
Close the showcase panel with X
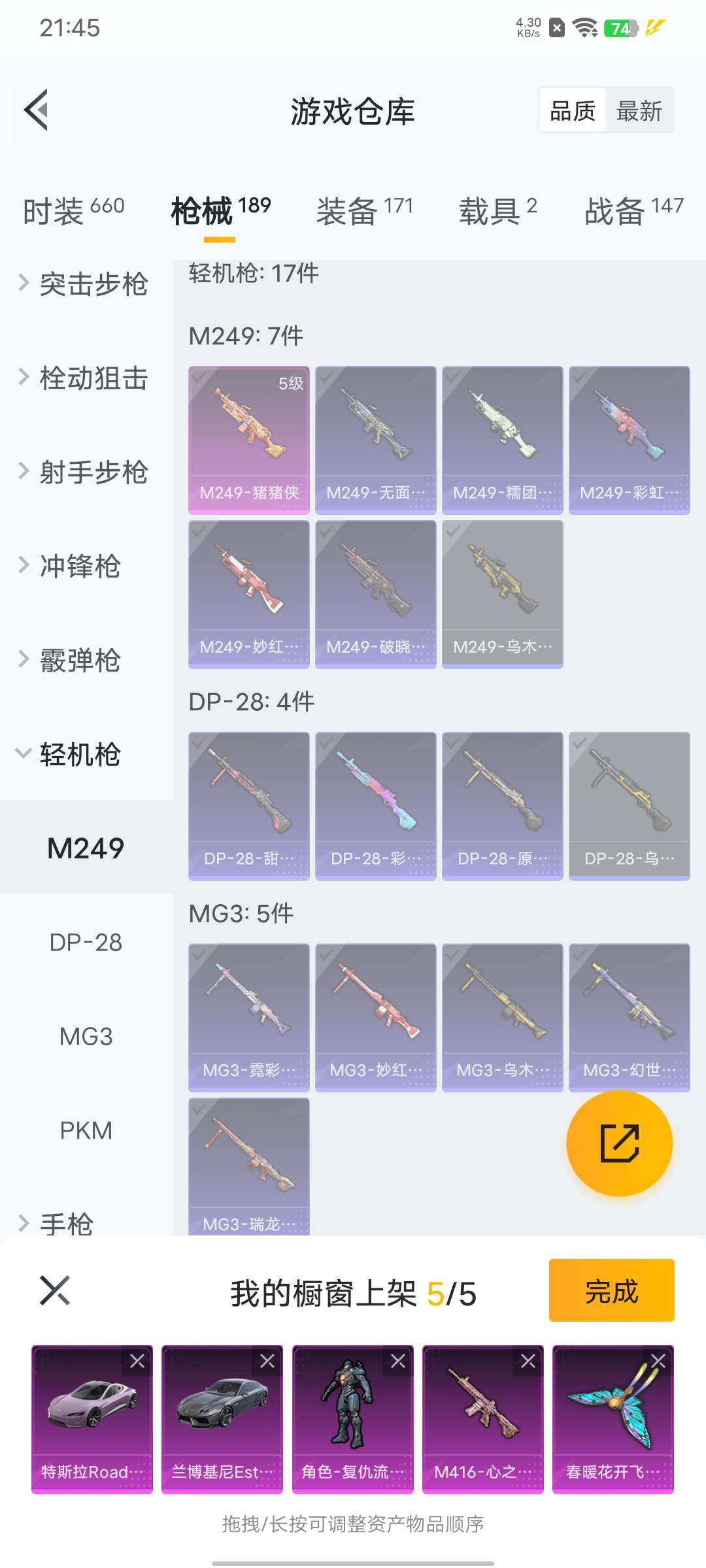[x=55, y=1290]
